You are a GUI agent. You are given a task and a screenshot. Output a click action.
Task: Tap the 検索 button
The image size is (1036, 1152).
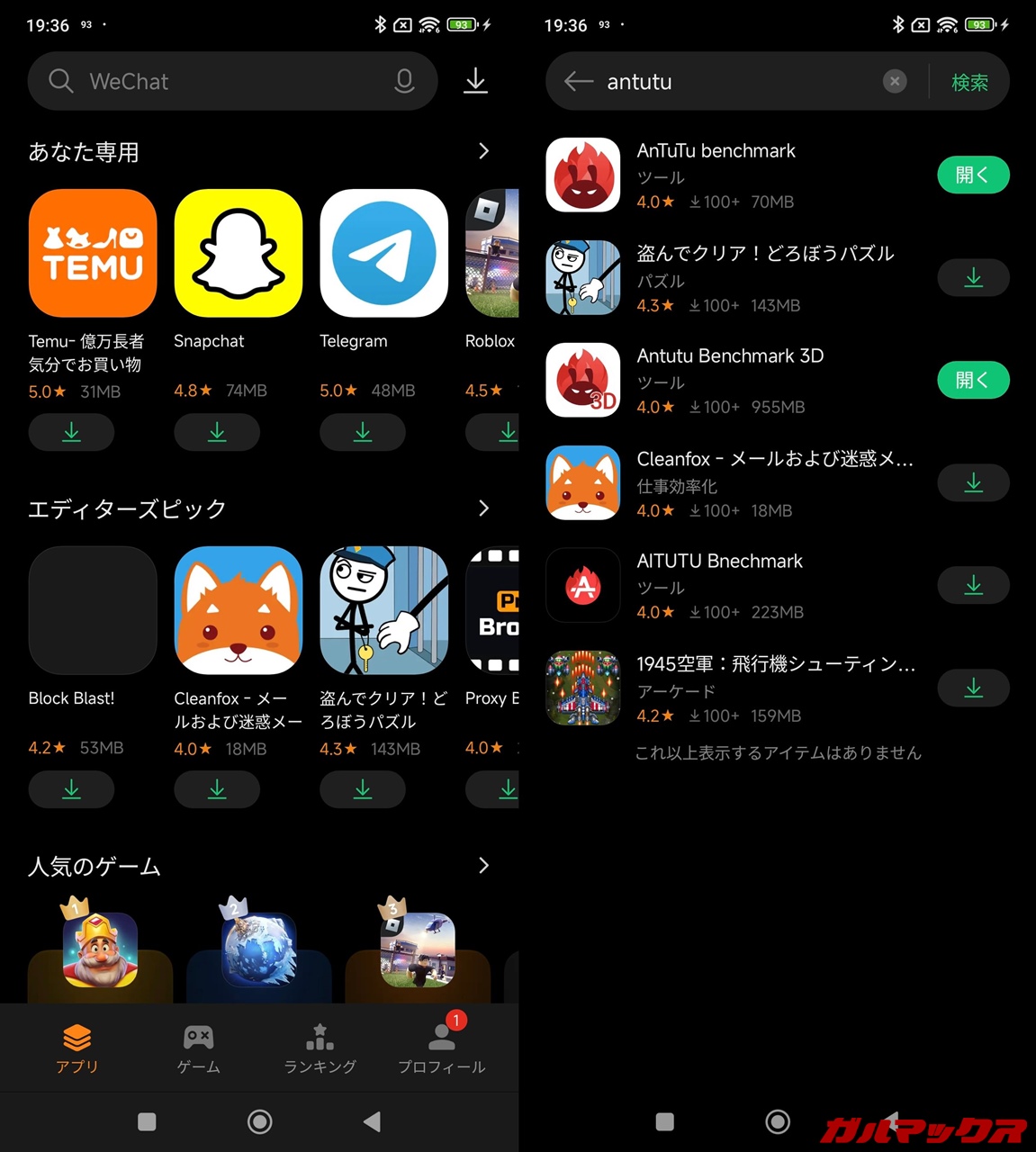pyautogui.click(x=969, y=83)
